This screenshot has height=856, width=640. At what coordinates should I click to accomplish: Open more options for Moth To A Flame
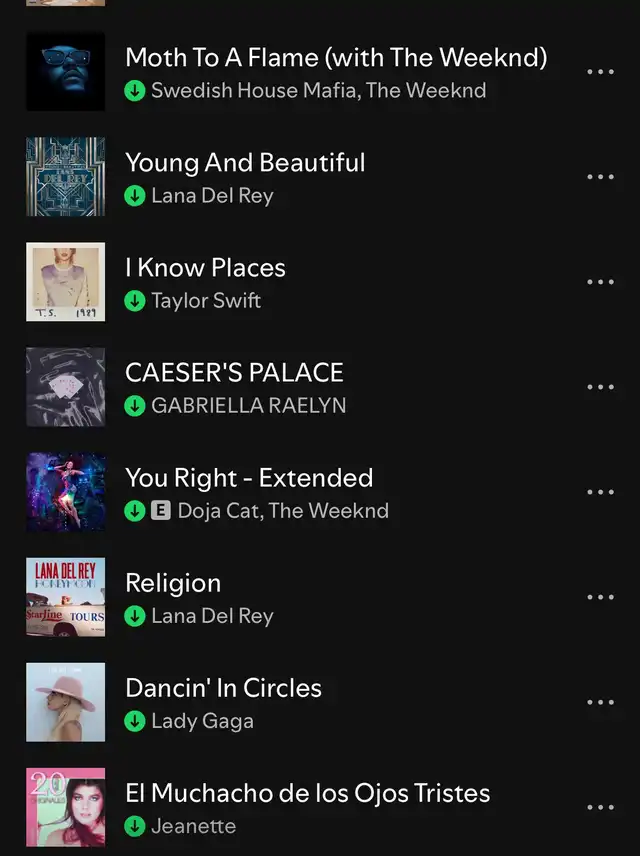coord(600,72)
